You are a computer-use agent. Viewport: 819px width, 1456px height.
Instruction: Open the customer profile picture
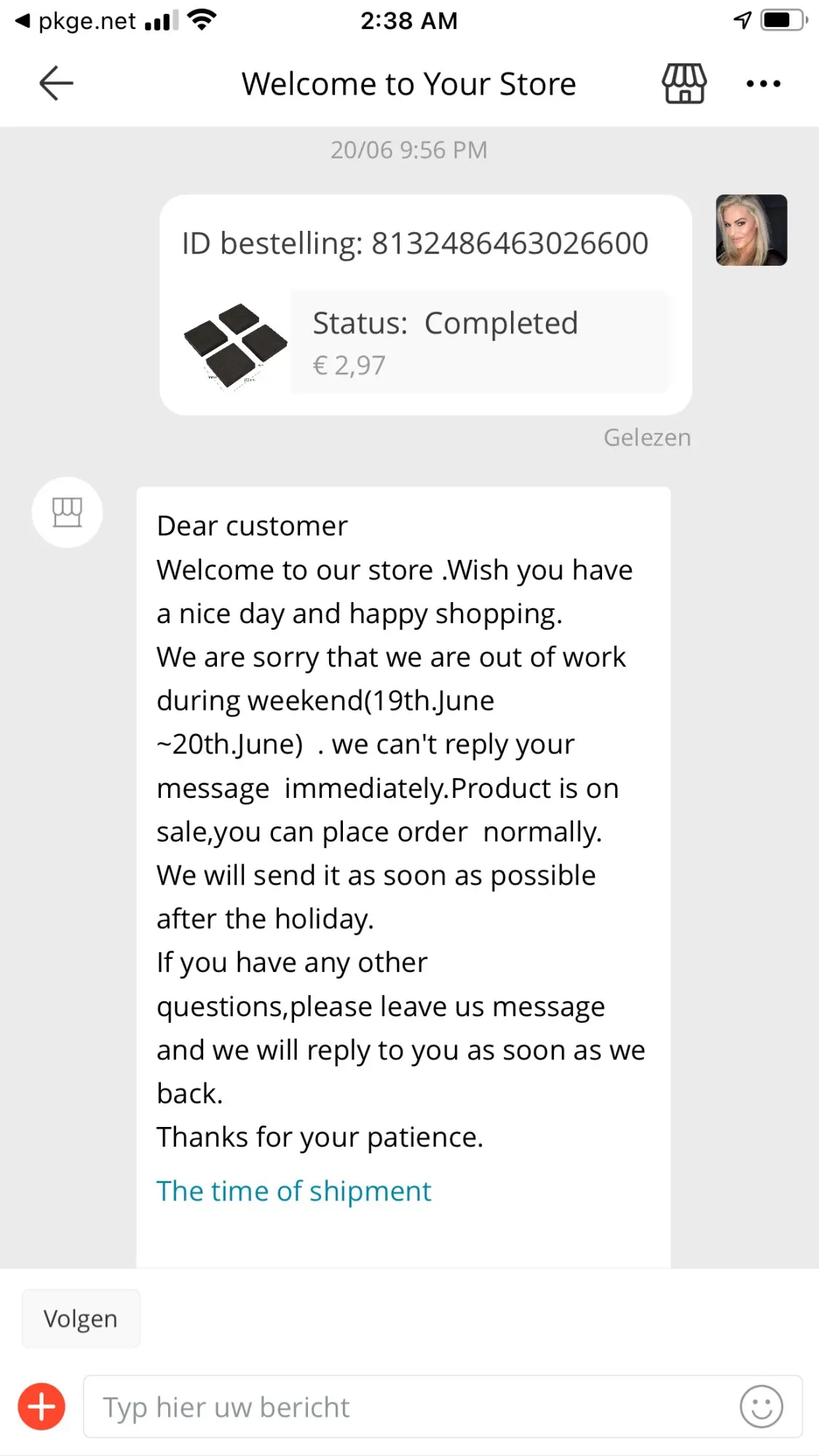point(751,230)
